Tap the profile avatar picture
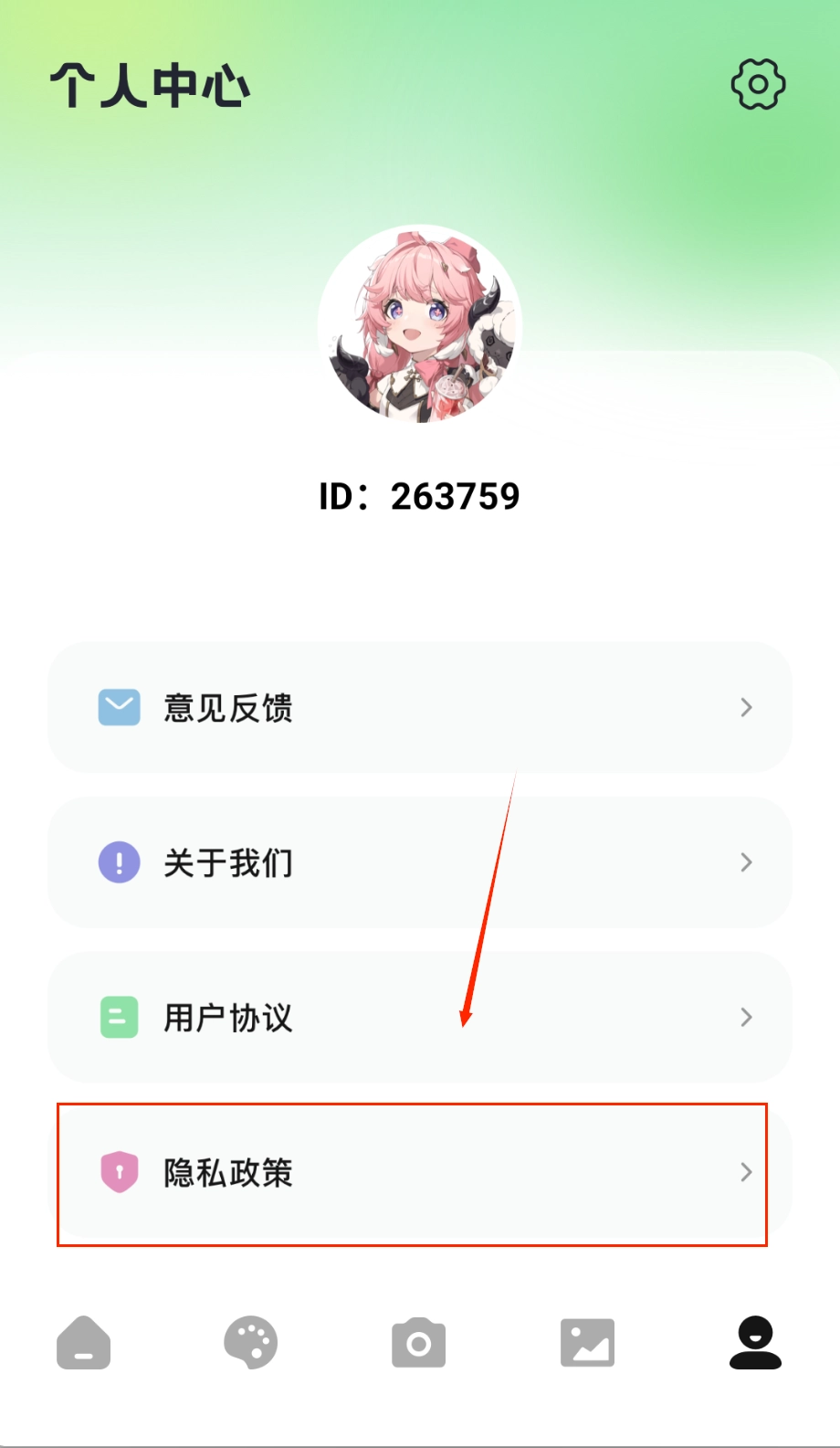Image resolution: width=840 pixels, height=1448 pixels. [x=420, y=323]
